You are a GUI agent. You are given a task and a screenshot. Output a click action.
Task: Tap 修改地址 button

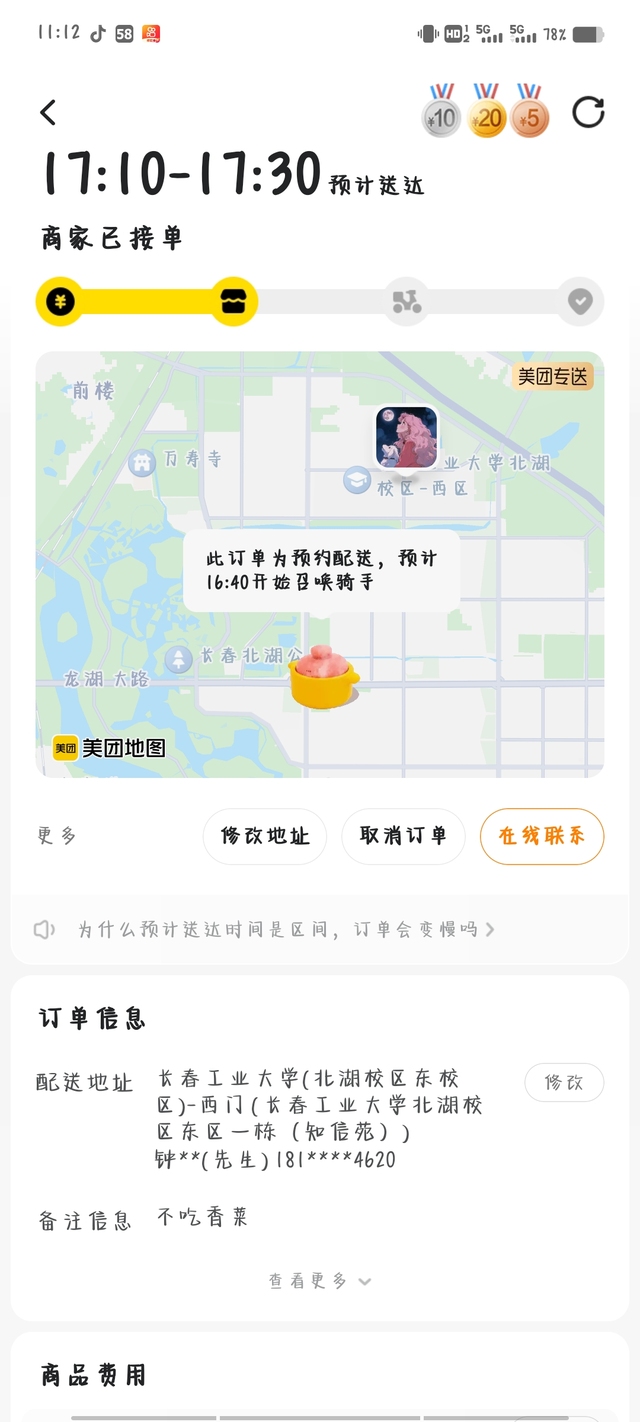coord(265,836)
